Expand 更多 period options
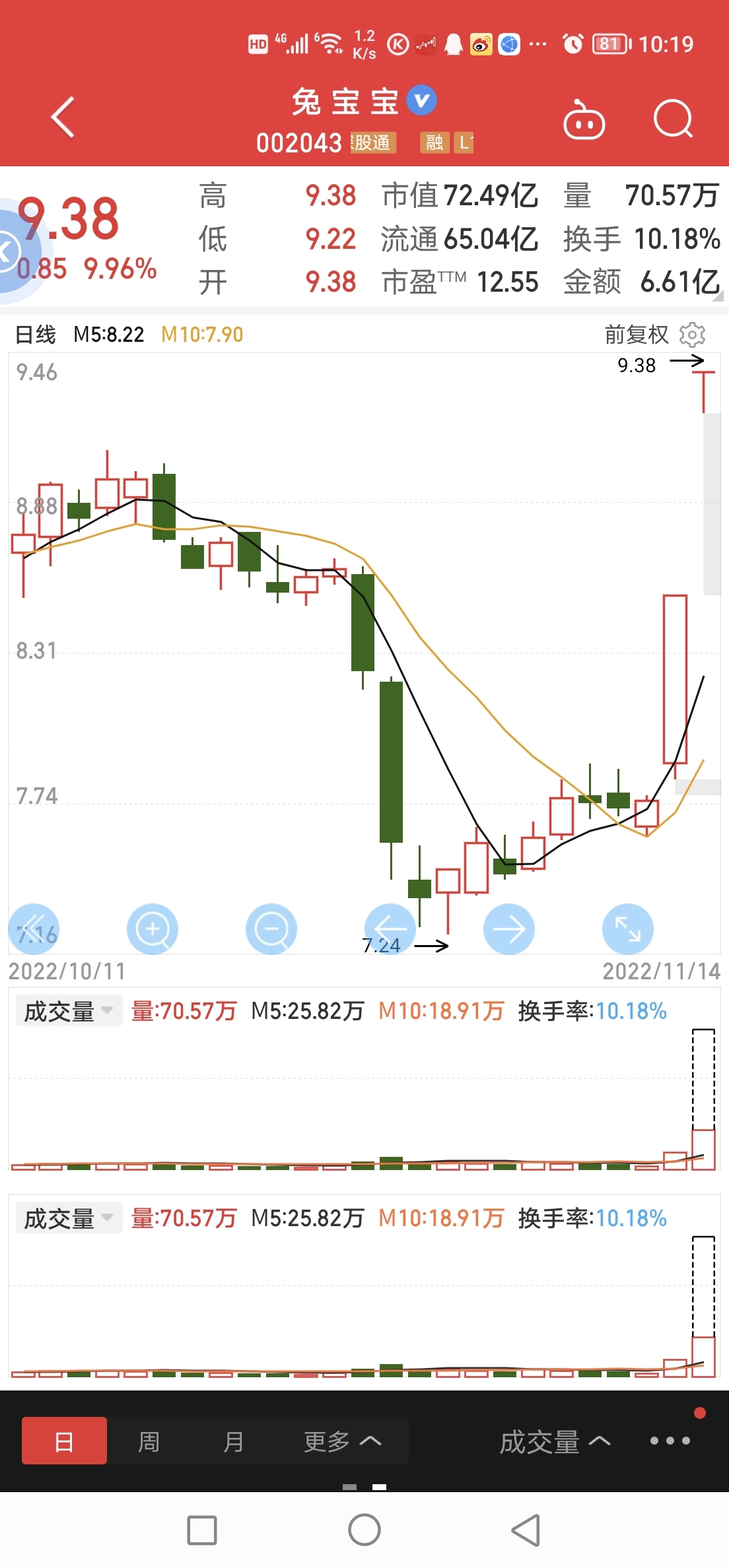Screen dimensions: 729x1568 coord(342,1441)
